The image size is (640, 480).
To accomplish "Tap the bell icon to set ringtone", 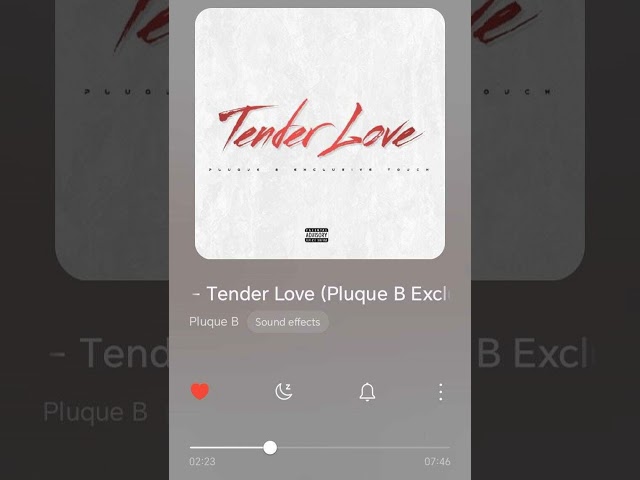I will pyautogui.click(x=367, y=391).
